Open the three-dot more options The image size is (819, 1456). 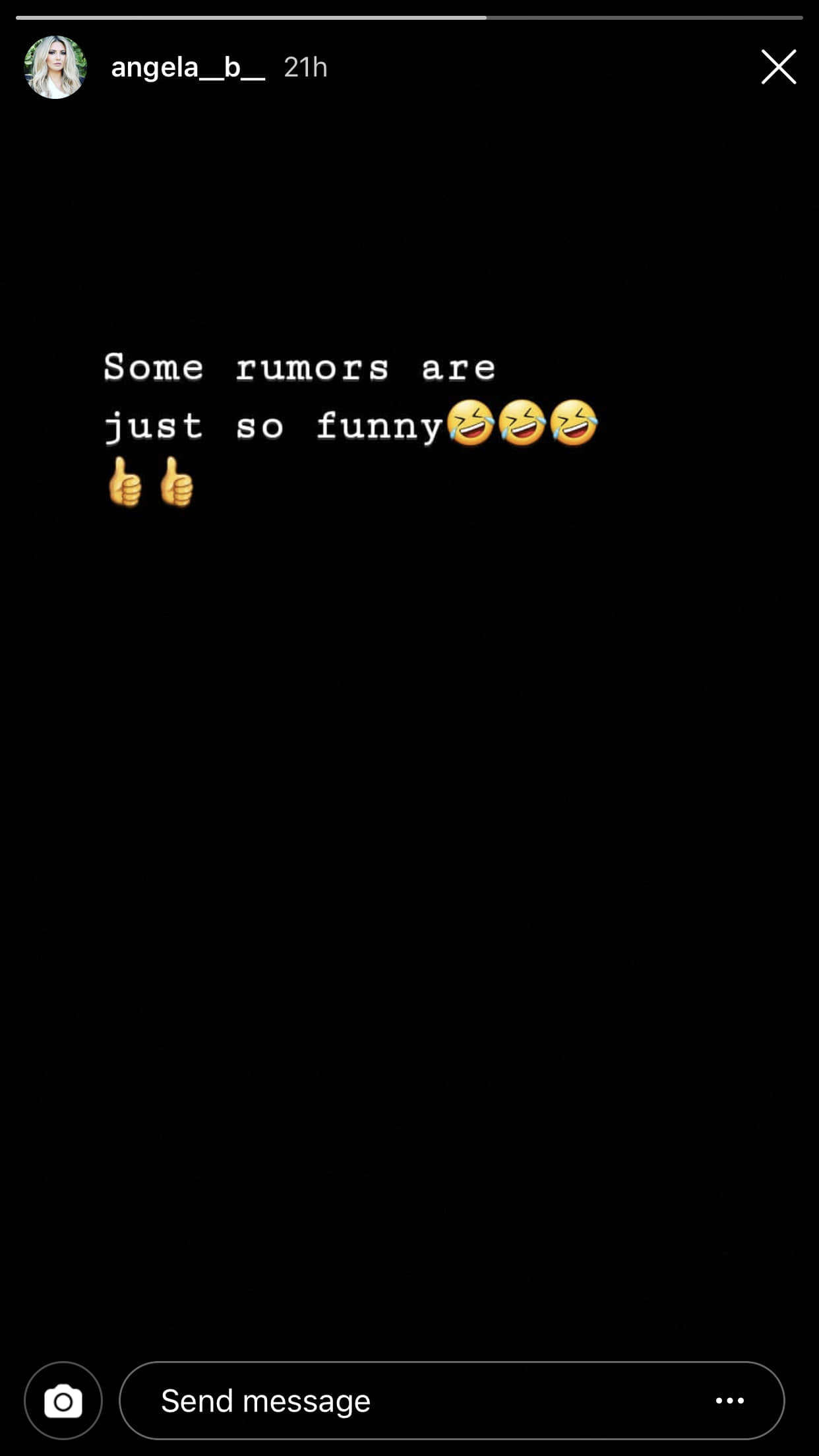click(x=730, y=1401)
